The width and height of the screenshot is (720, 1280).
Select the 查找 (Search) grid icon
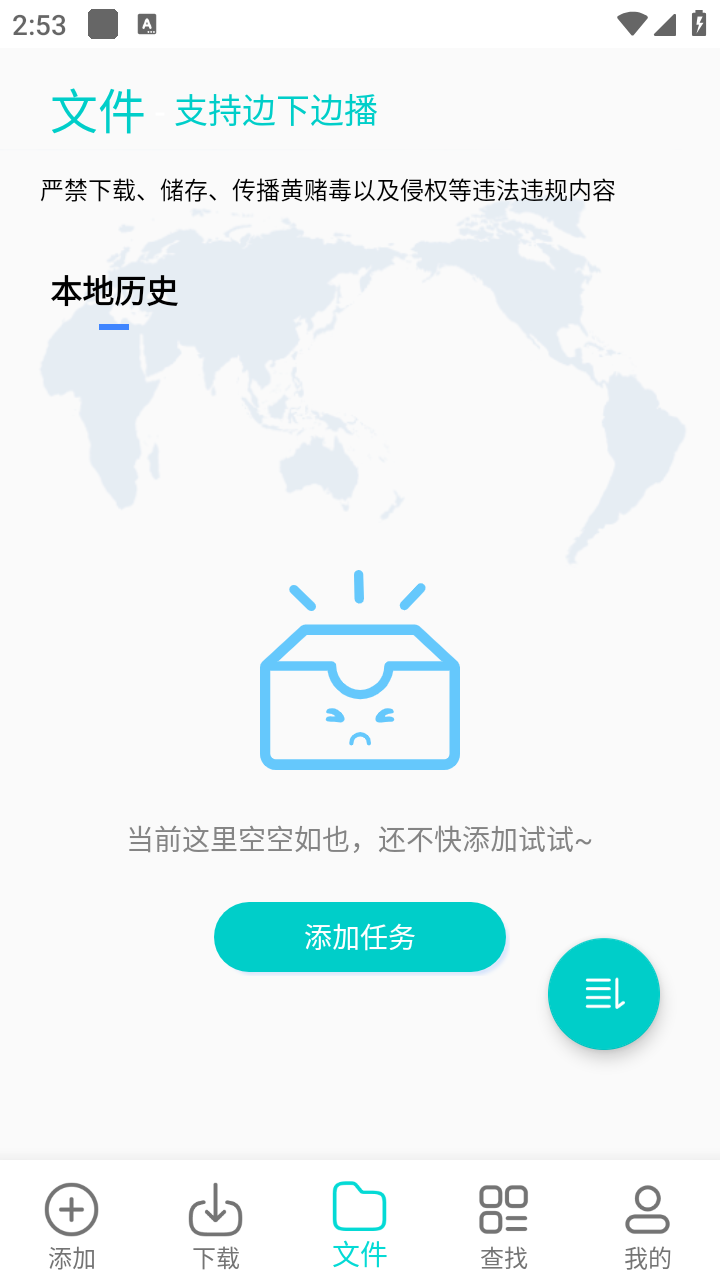tap(504, 1208)
